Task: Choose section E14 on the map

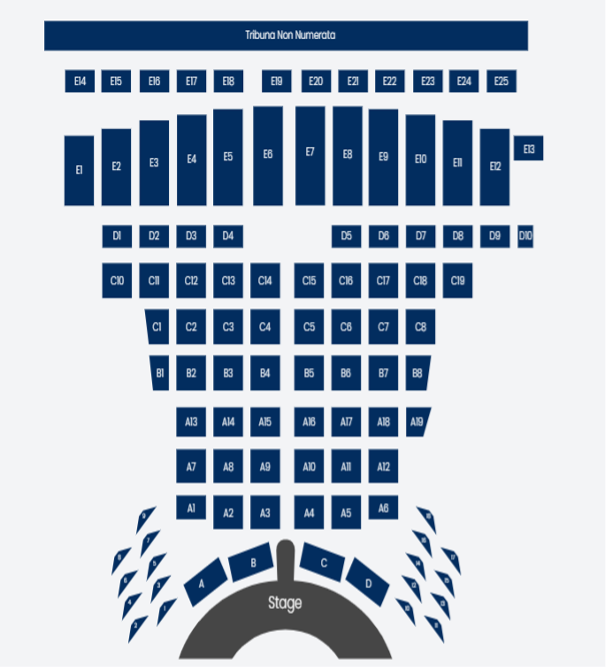Action: pos(79,81)
